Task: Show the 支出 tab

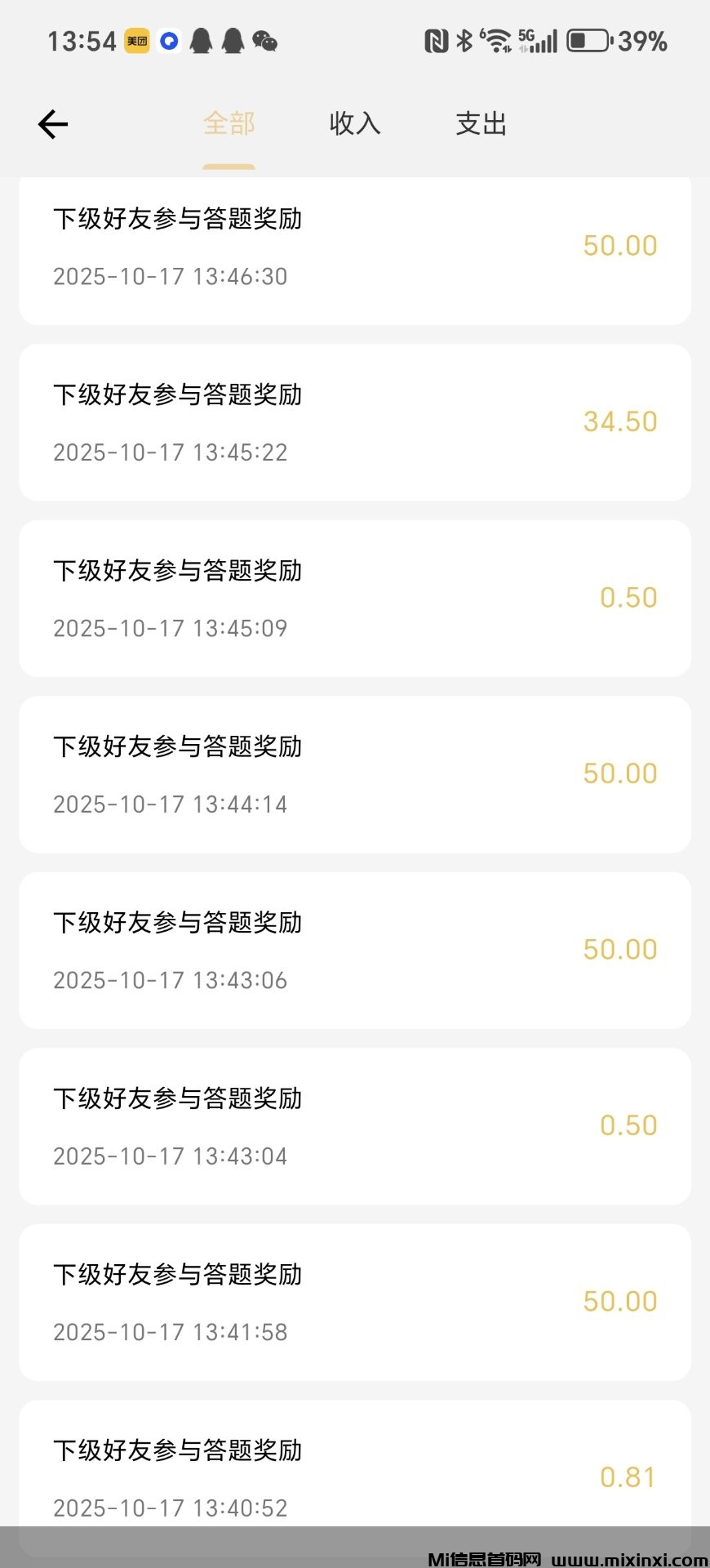Action: tap(481, 124)
